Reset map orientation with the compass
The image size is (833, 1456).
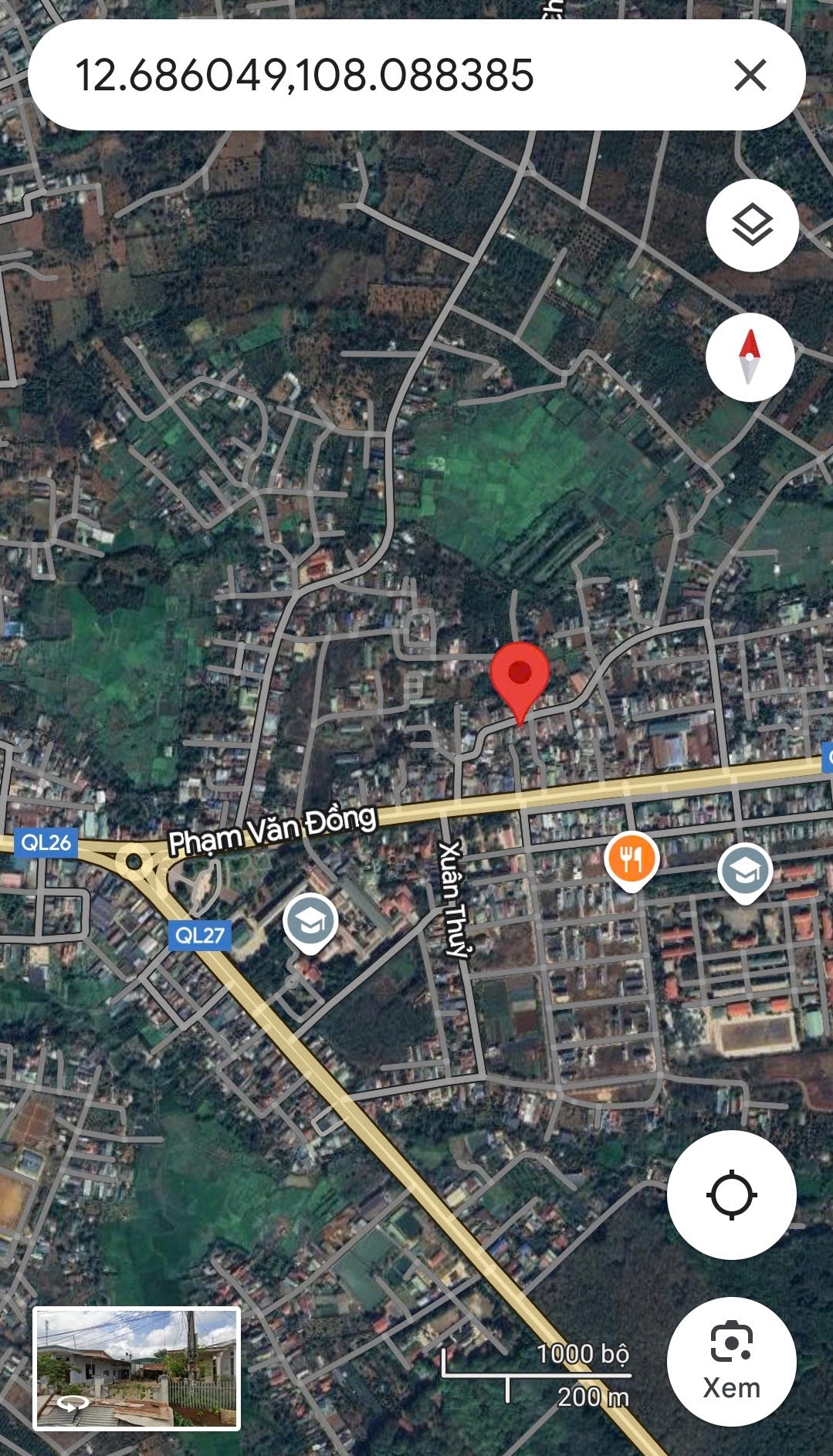point(750,357)
